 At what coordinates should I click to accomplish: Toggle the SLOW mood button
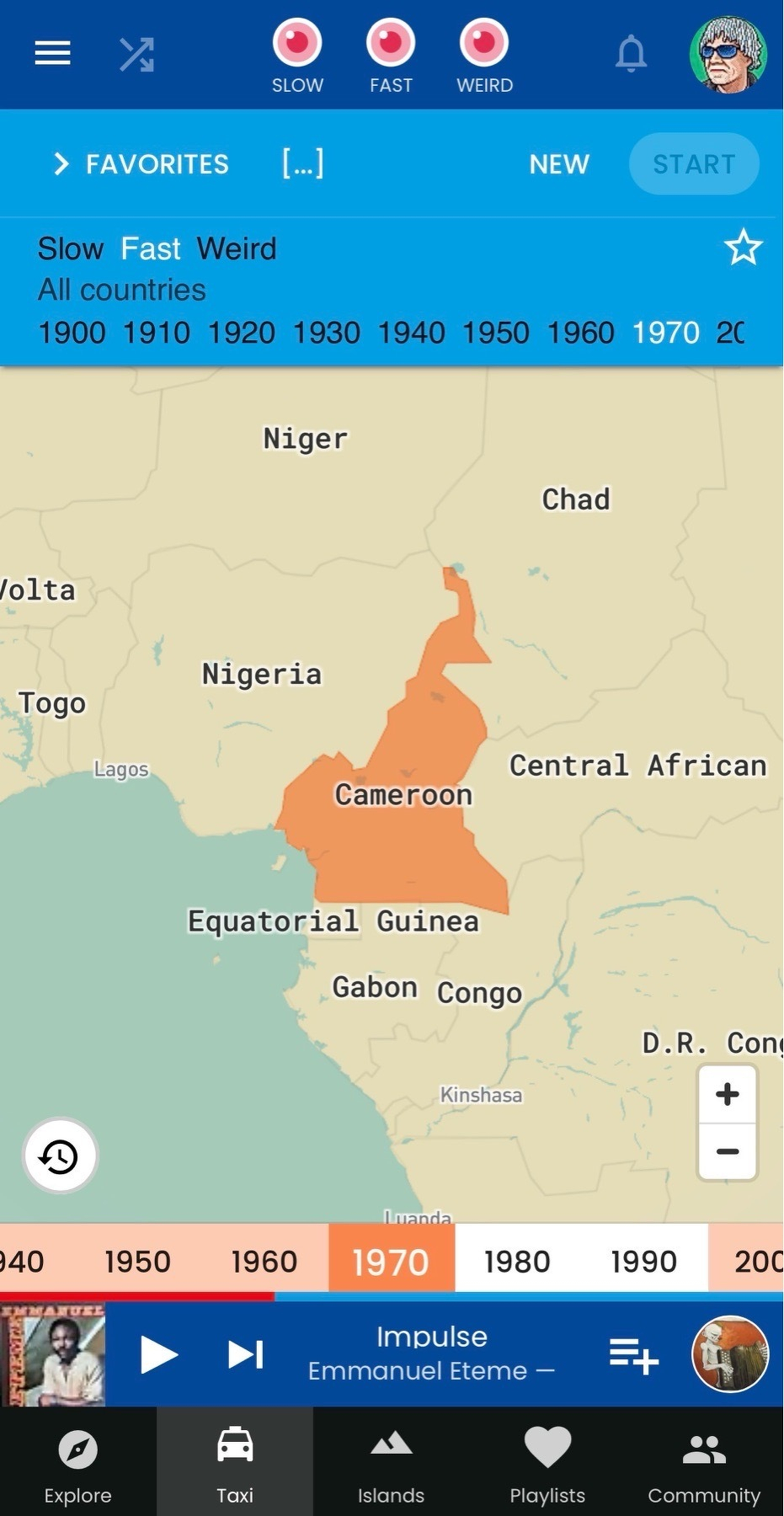pos(297,43)
